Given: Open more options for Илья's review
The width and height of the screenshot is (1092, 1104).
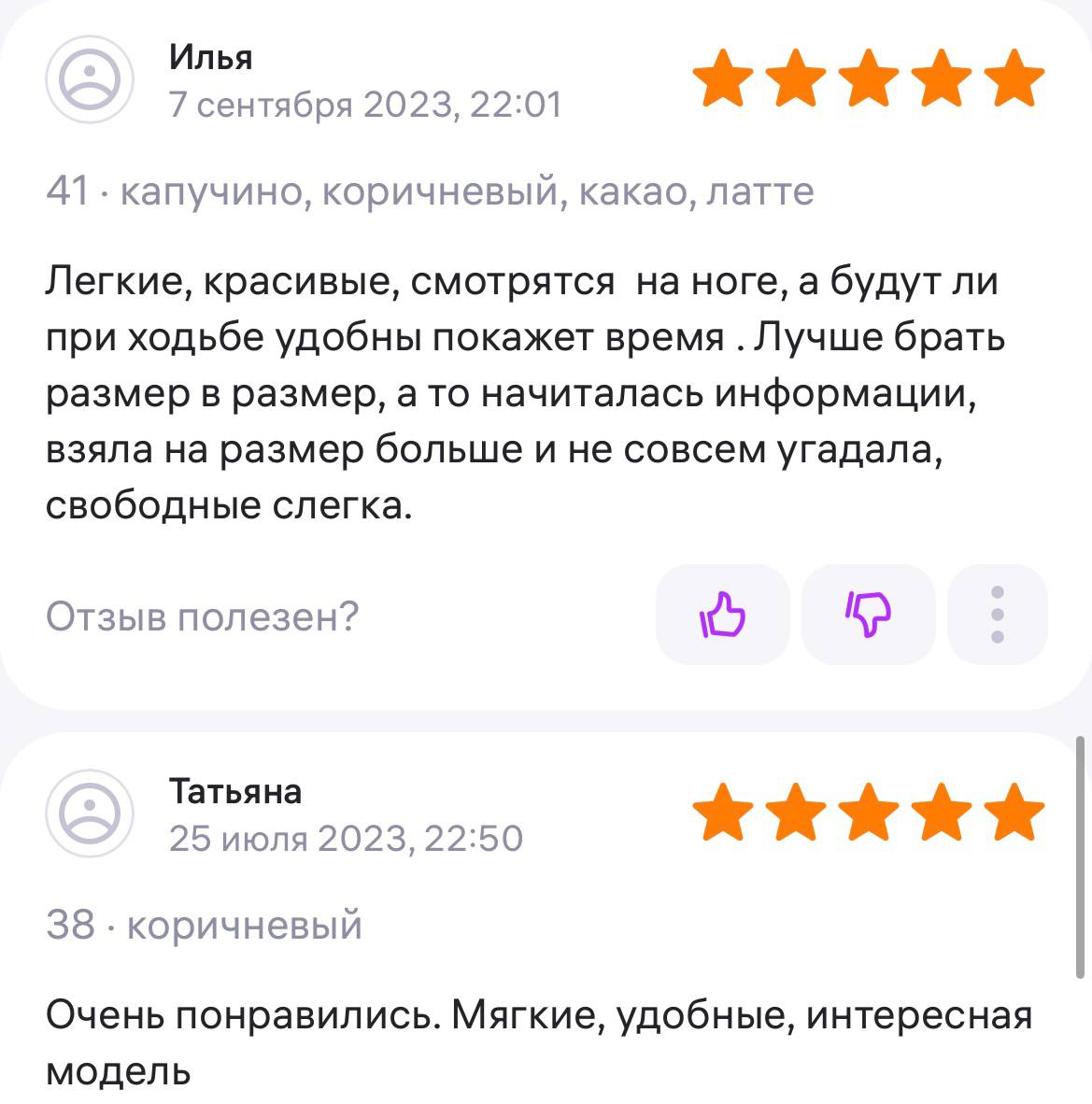Looking at the screenshot, I should pos(997,615).
